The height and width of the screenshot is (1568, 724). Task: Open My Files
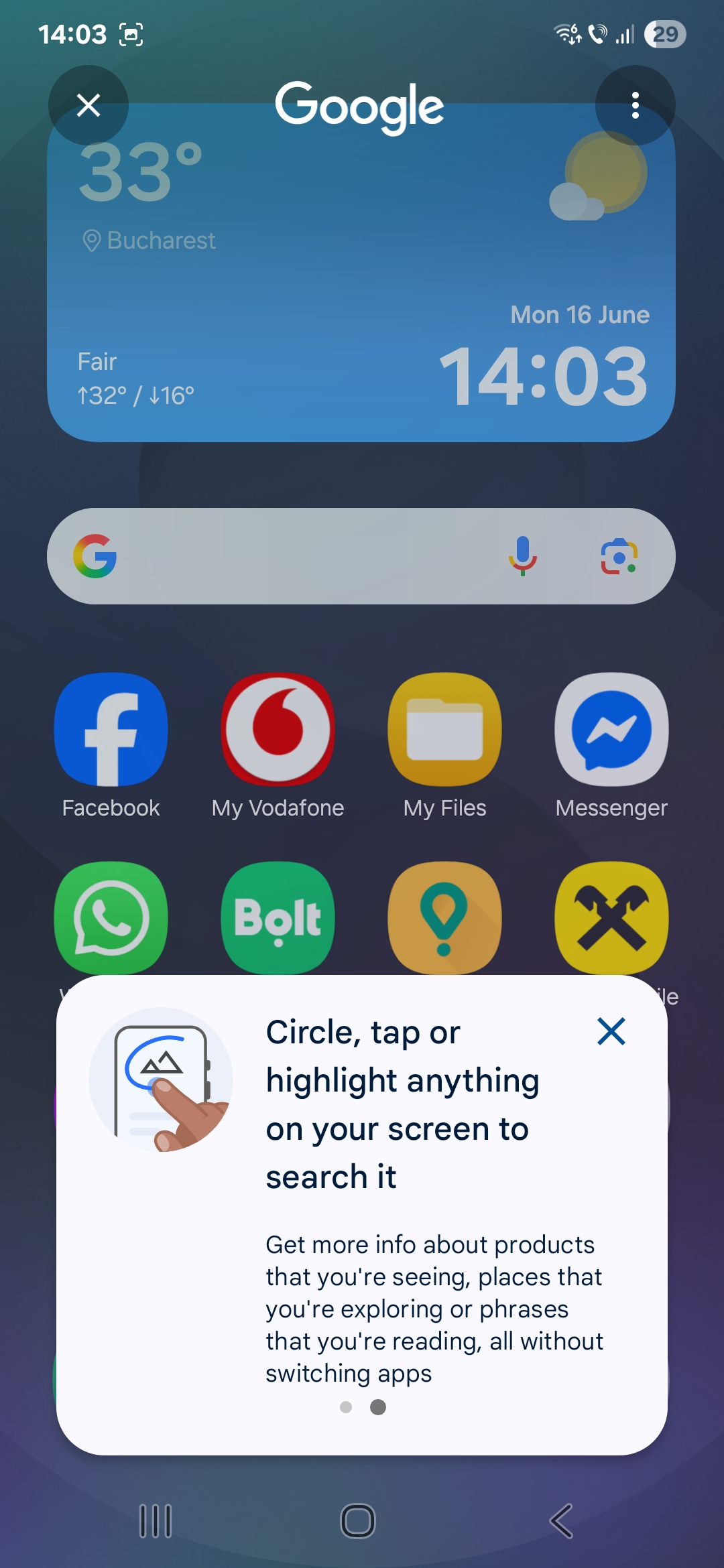(444, 746)
